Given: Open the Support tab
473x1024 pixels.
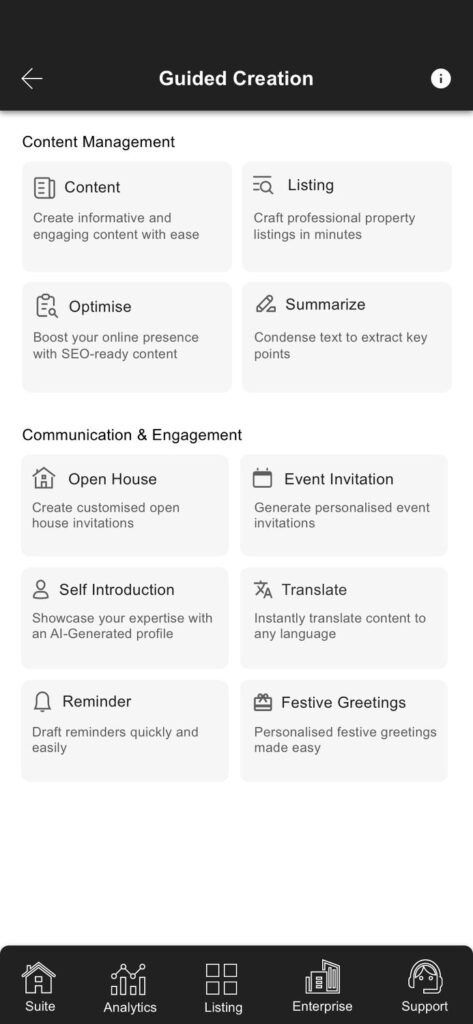Looking at the screenshot, I should pos(425,987).
